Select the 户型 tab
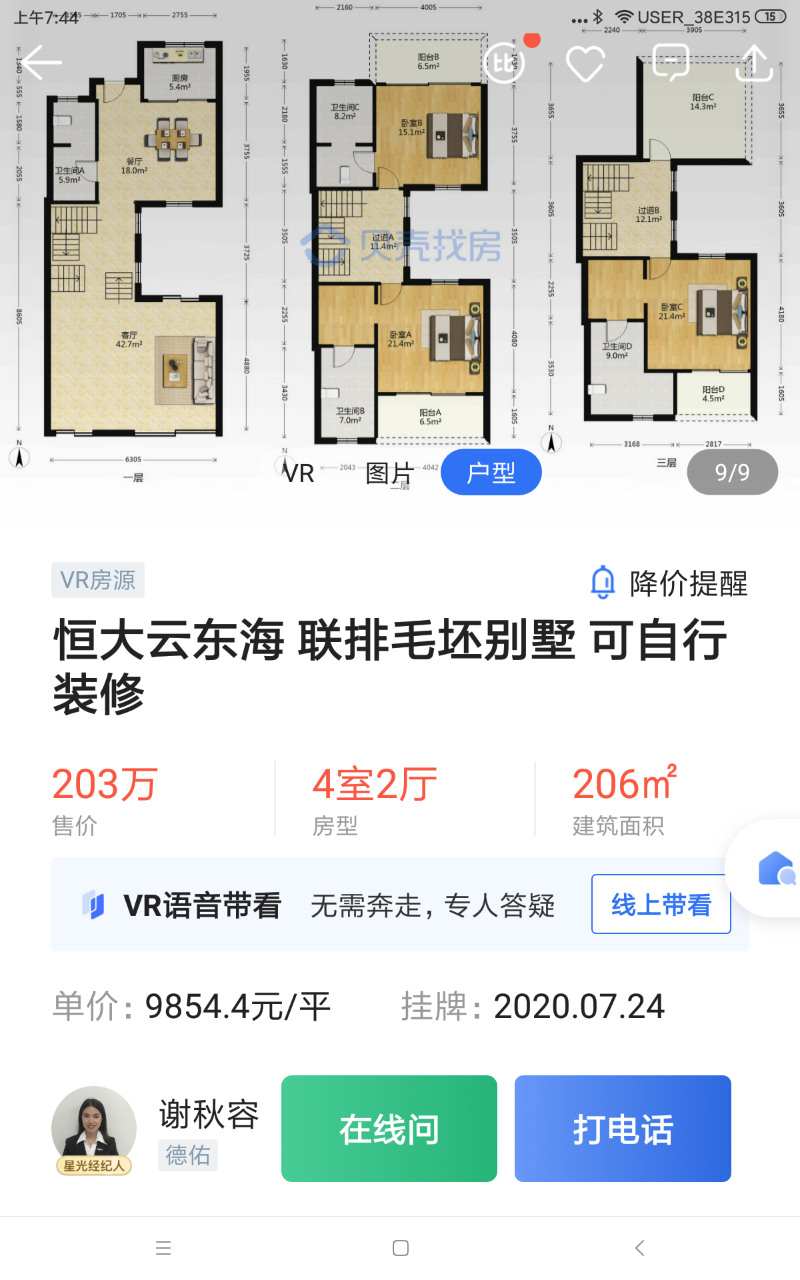The width and height of the screenshot is (800, 1280). pyautogui.click(x=491, y=473)
